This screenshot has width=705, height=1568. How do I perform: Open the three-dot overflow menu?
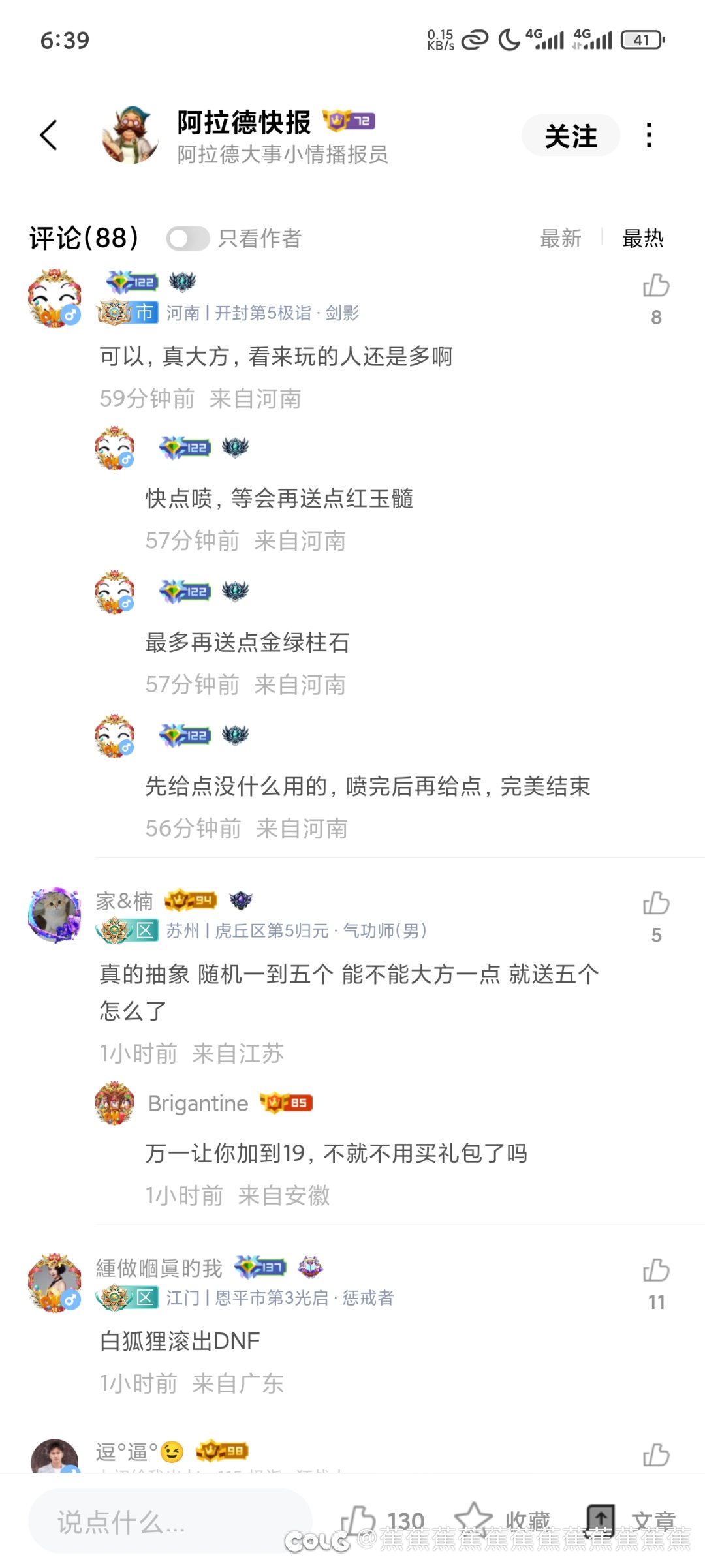[x=648, y=135]
